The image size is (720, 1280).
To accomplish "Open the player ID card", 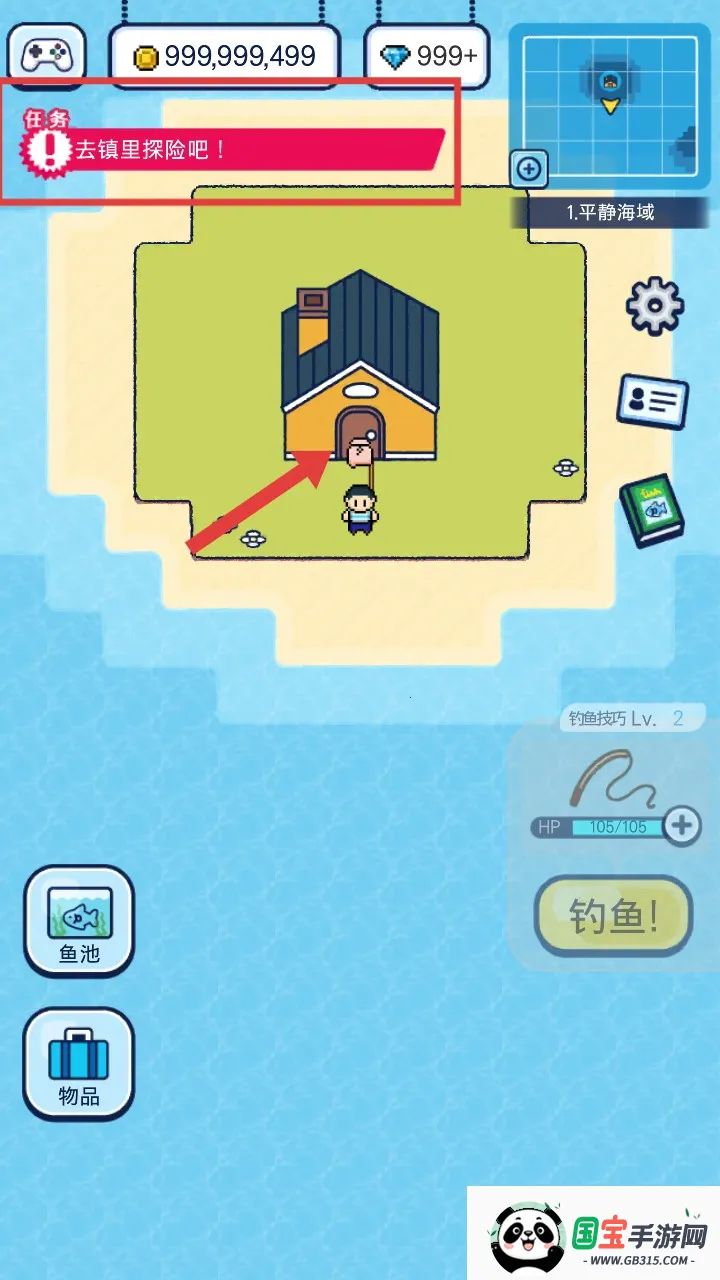I will click(x=652, y=401).
